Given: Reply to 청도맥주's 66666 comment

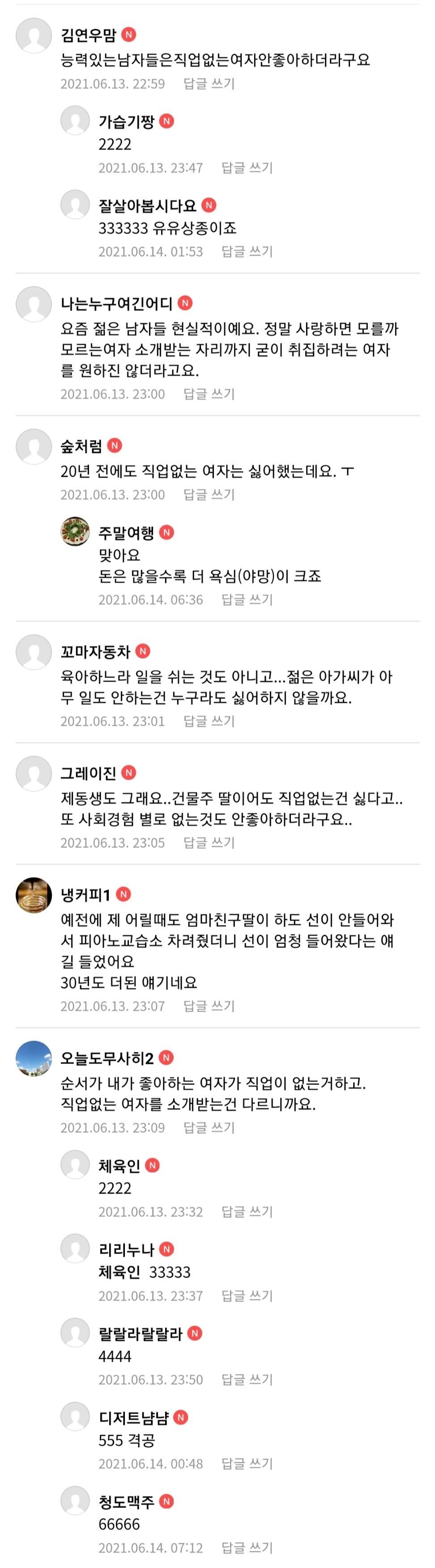Looking at the screenshot, I should 247,1547.
